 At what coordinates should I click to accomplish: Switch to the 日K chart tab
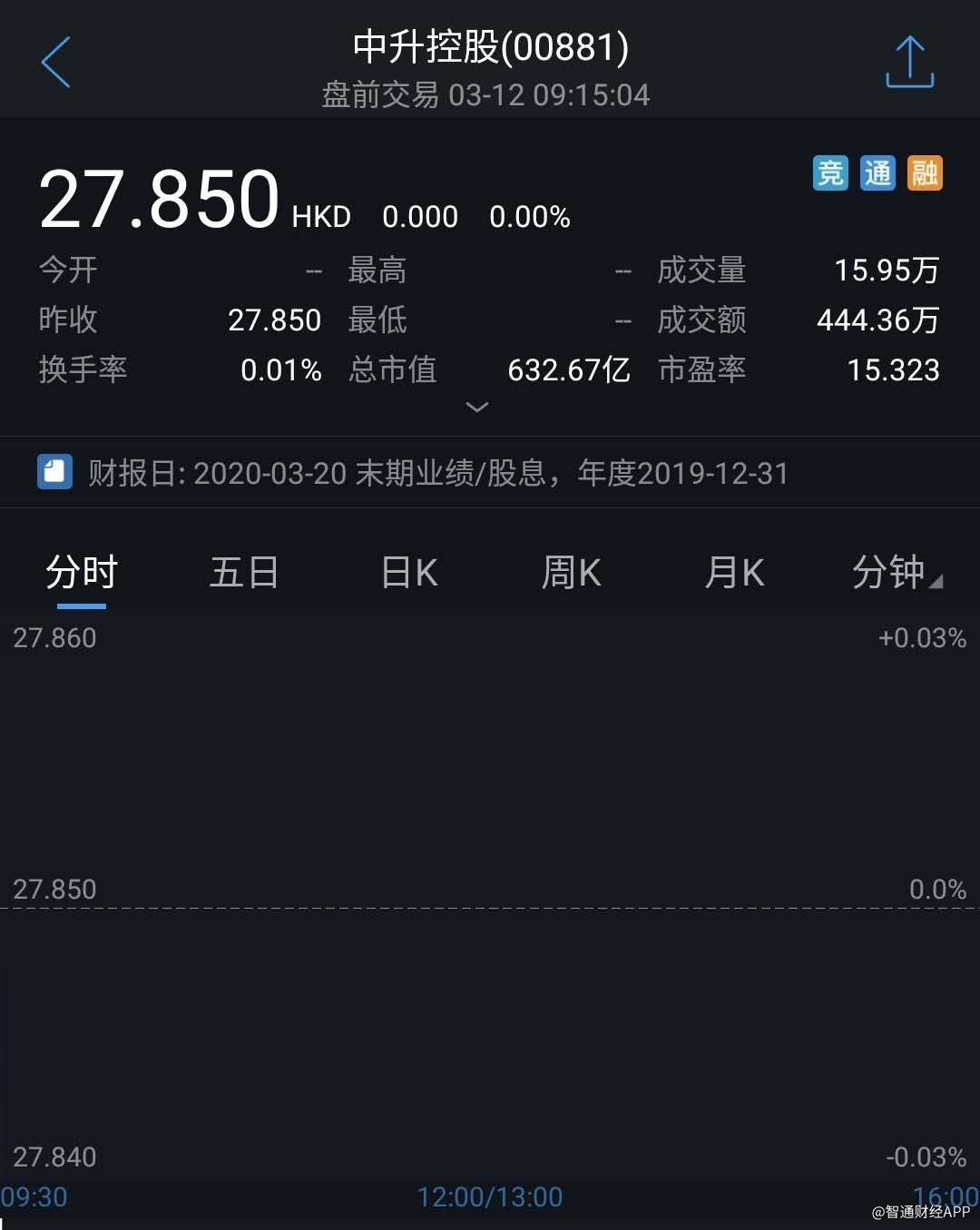pyautogui.click(x=409, y=573)
